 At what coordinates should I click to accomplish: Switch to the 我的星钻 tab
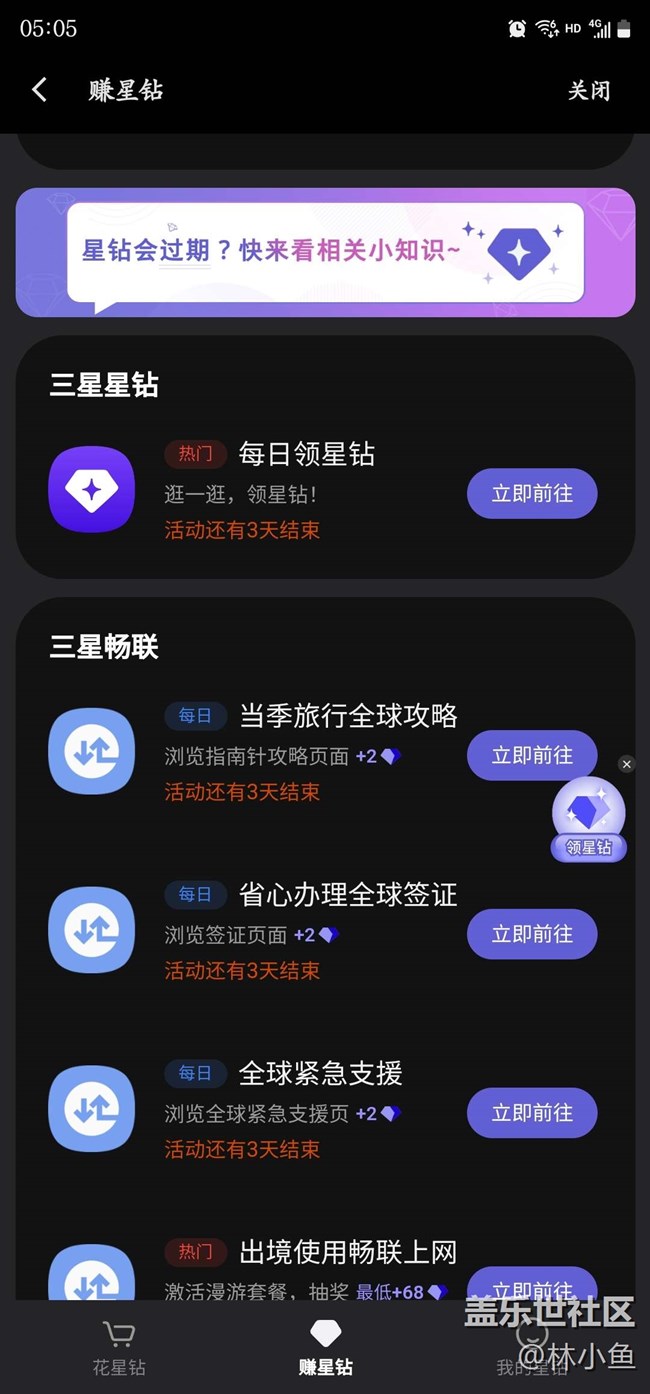531,1347
